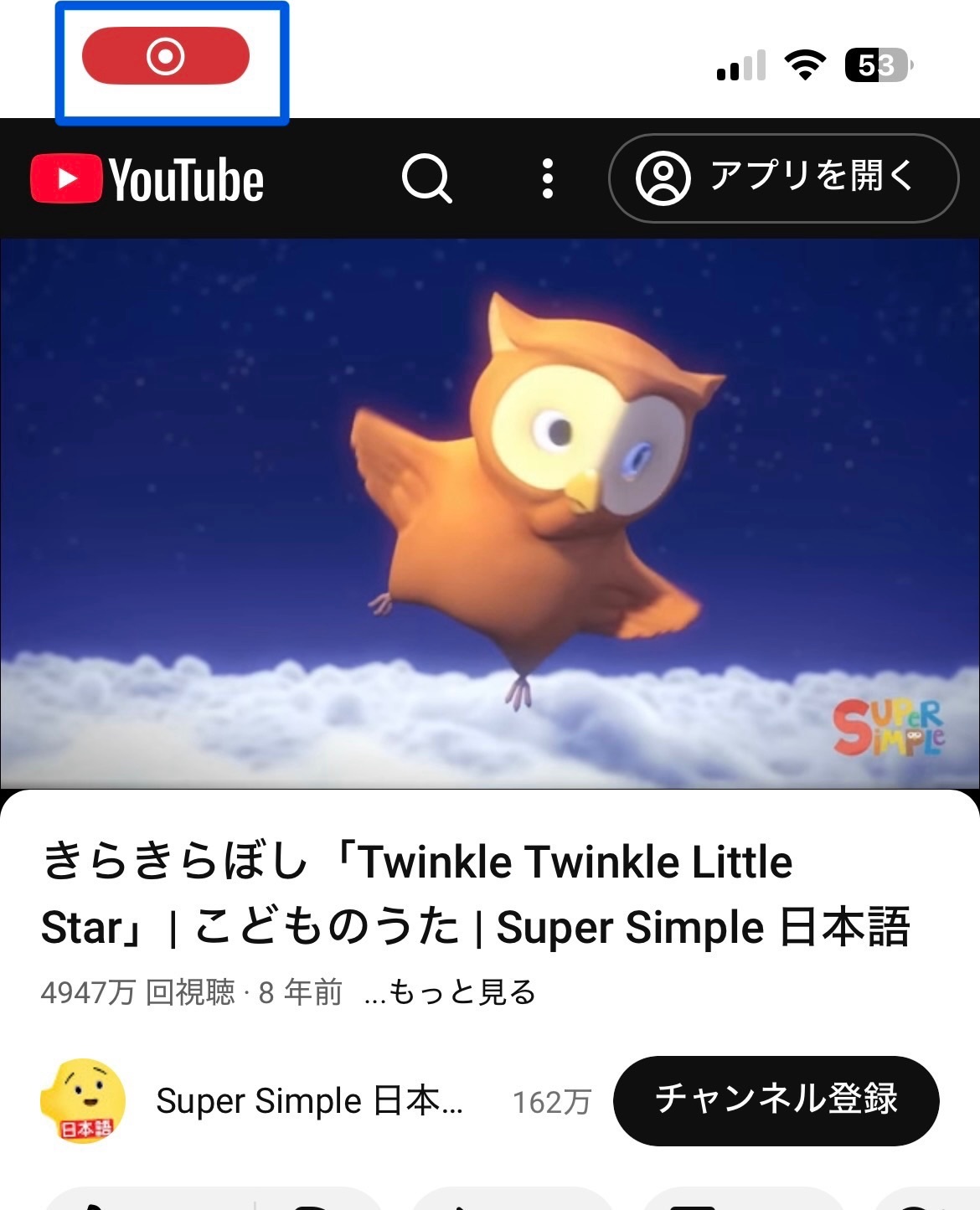This screenshot has width=980, height=1210.
Task: Open the Super Simple 日本語 channel page
Action: 308,1101
